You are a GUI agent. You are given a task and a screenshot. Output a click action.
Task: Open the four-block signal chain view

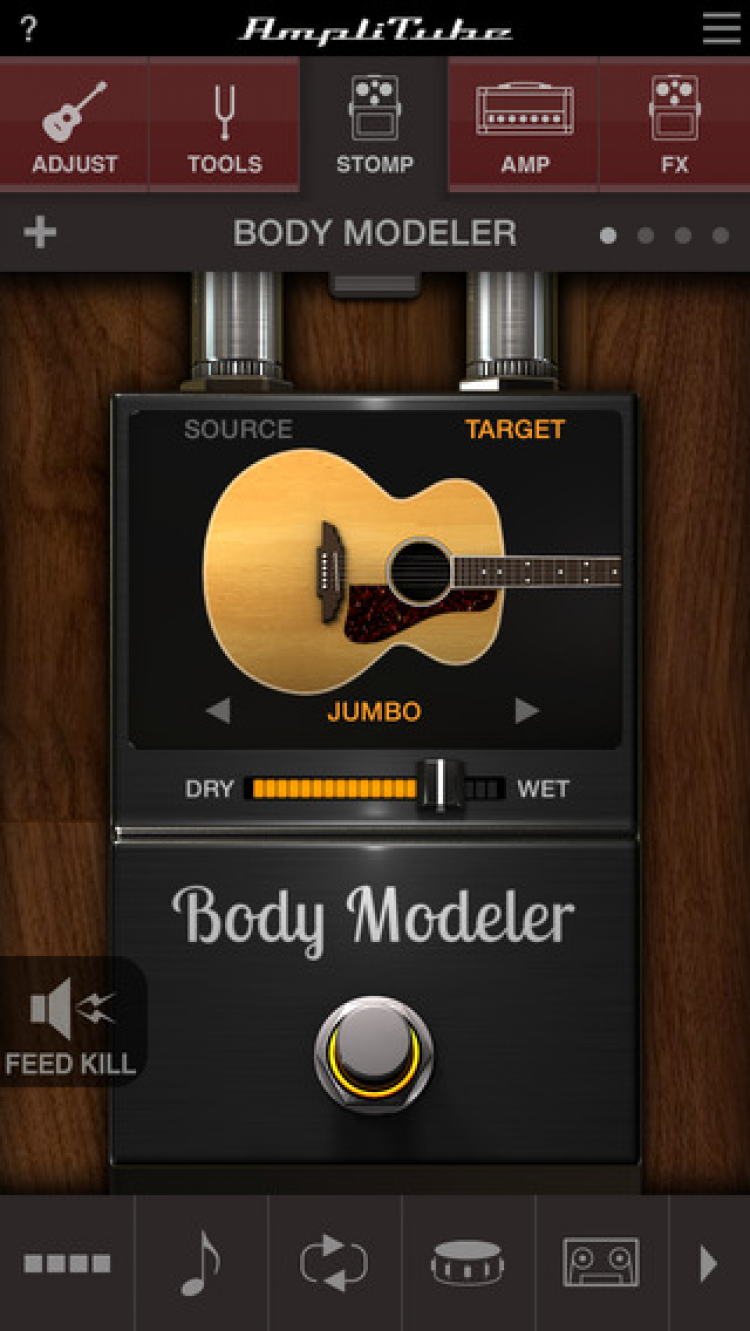click(x=67, y=1263)
